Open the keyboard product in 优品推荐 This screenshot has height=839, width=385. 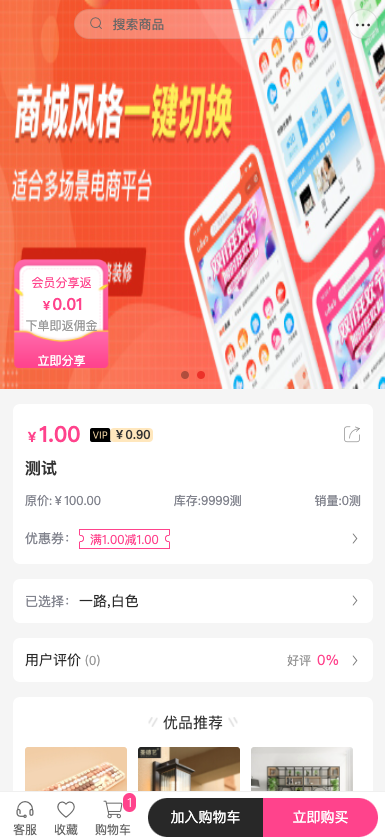[x=76, y=769]
